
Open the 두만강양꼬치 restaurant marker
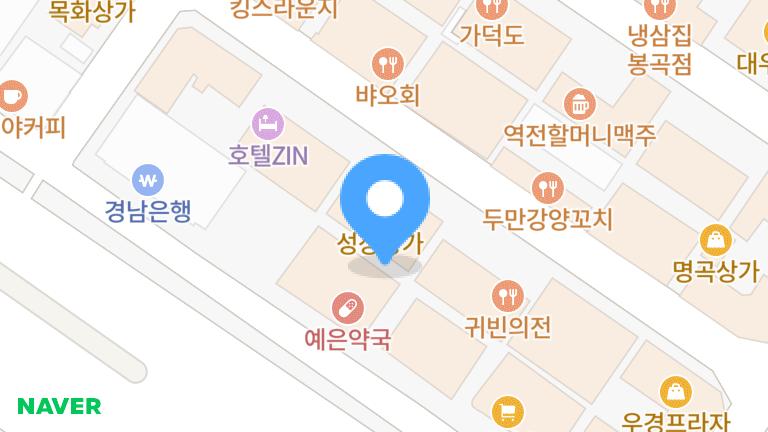point(547,186)
